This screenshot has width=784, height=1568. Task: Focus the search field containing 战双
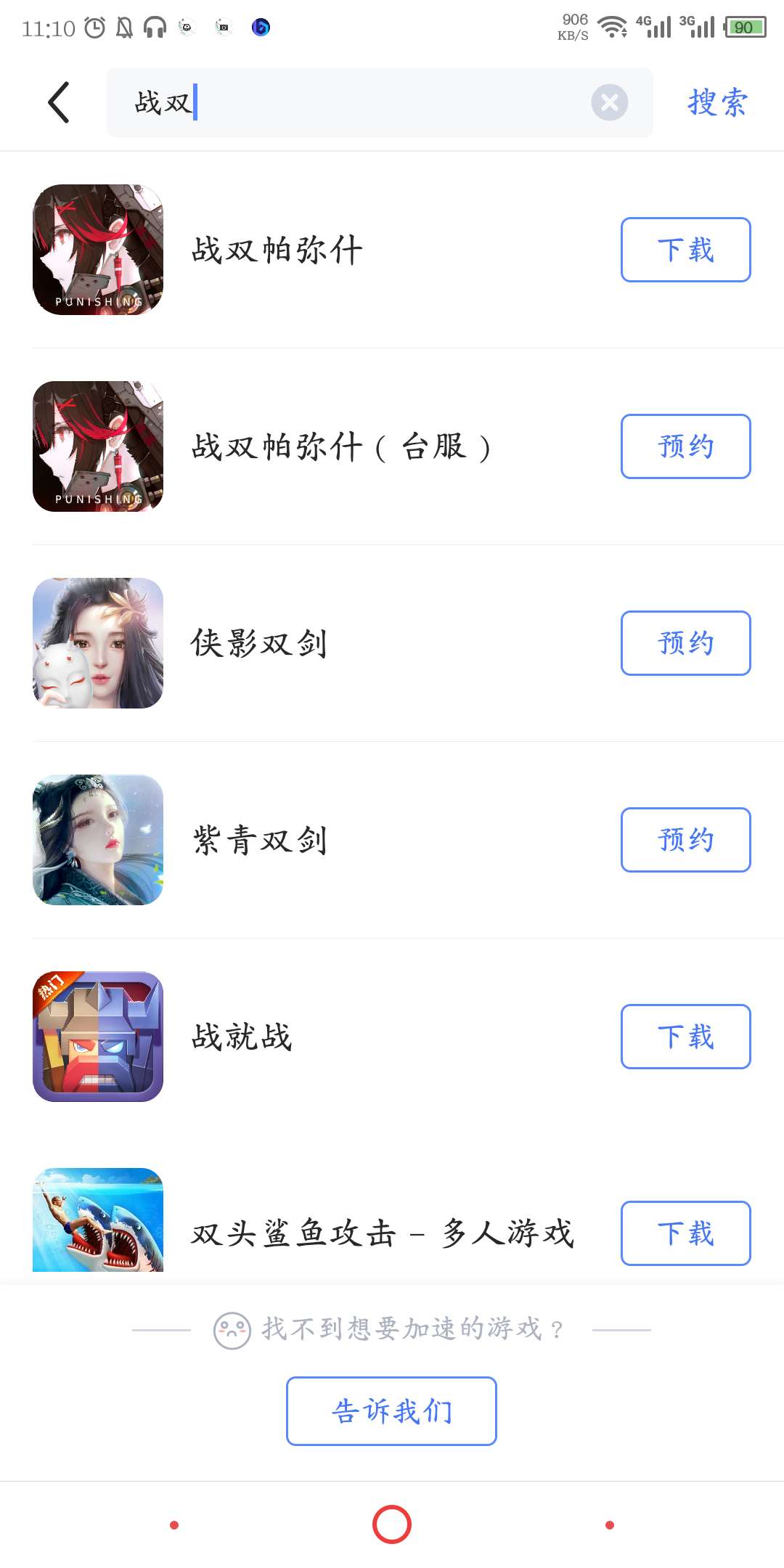coord(363,102)
